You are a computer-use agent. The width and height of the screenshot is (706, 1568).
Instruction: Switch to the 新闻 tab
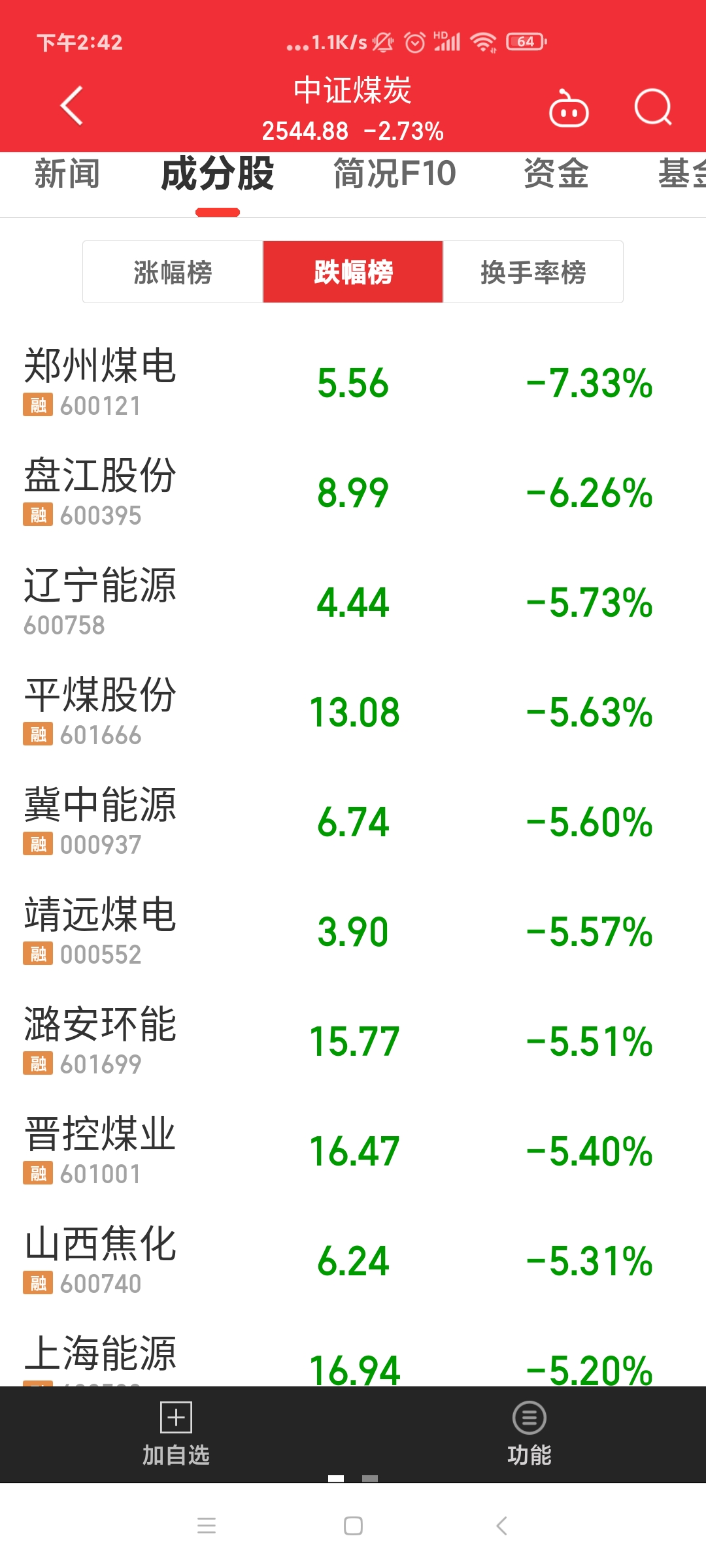[67, 174]
